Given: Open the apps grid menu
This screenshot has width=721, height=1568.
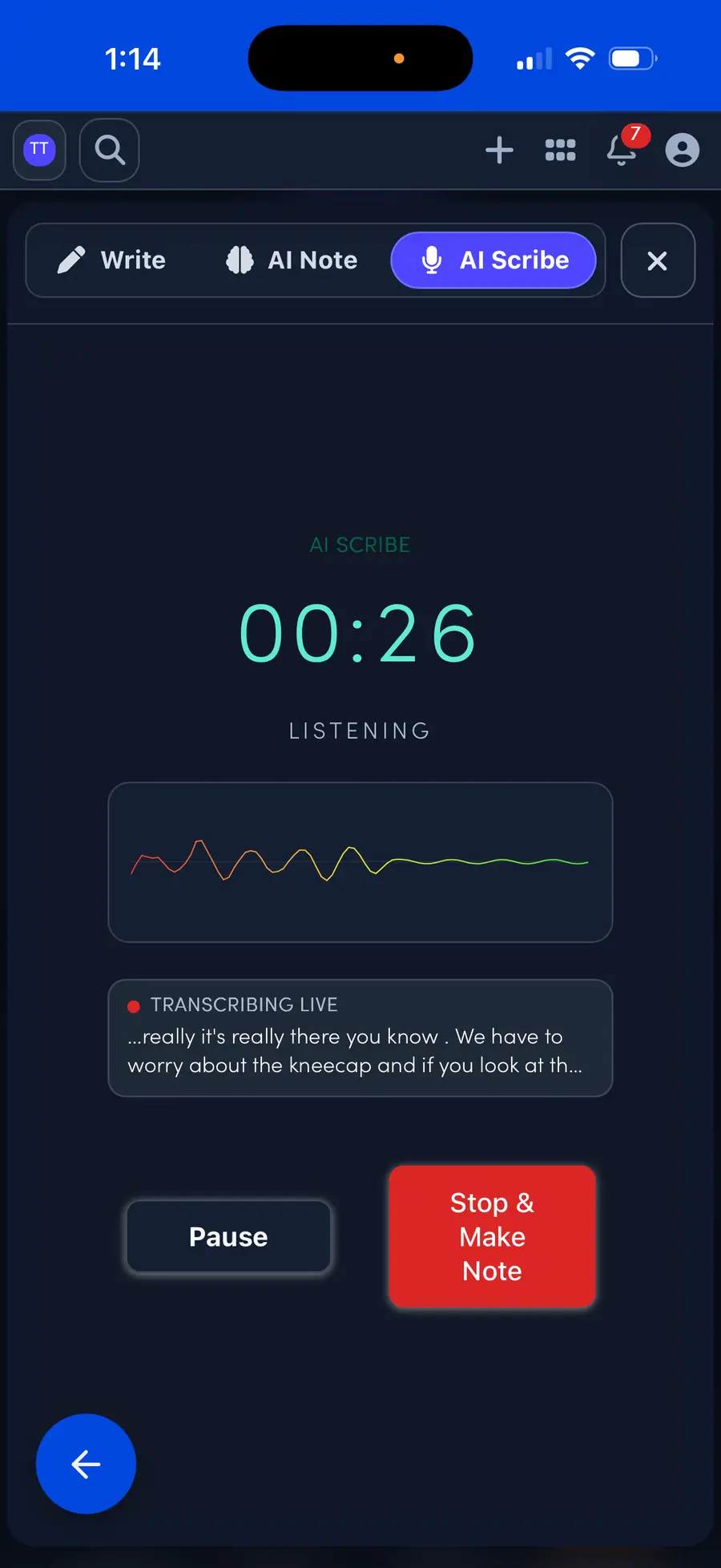Looking at the screenshot, I should pyautogui.click(x=560, y=150).
